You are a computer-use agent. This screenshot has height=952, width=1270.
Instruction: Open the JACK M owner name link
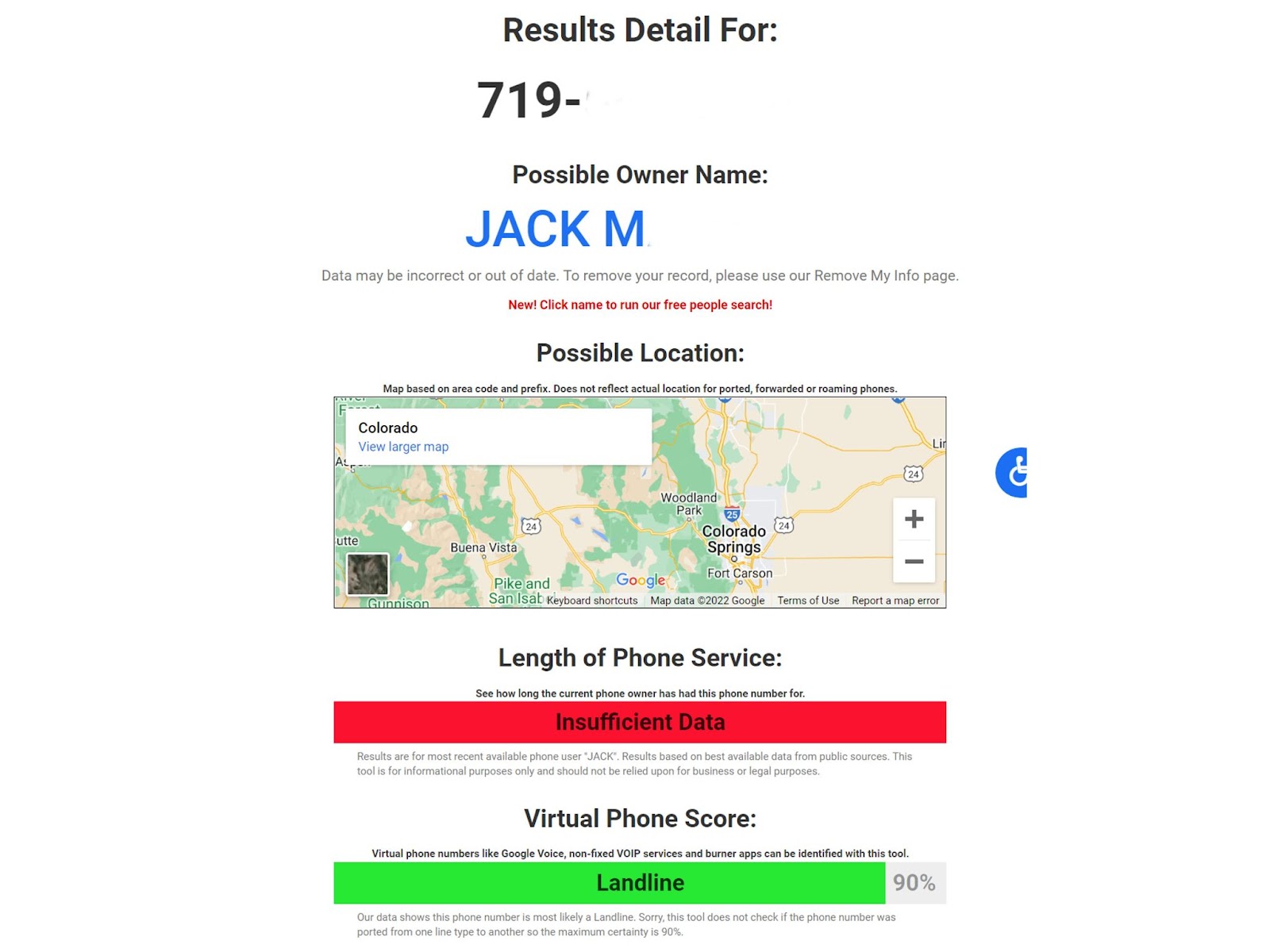pos(556,229)
